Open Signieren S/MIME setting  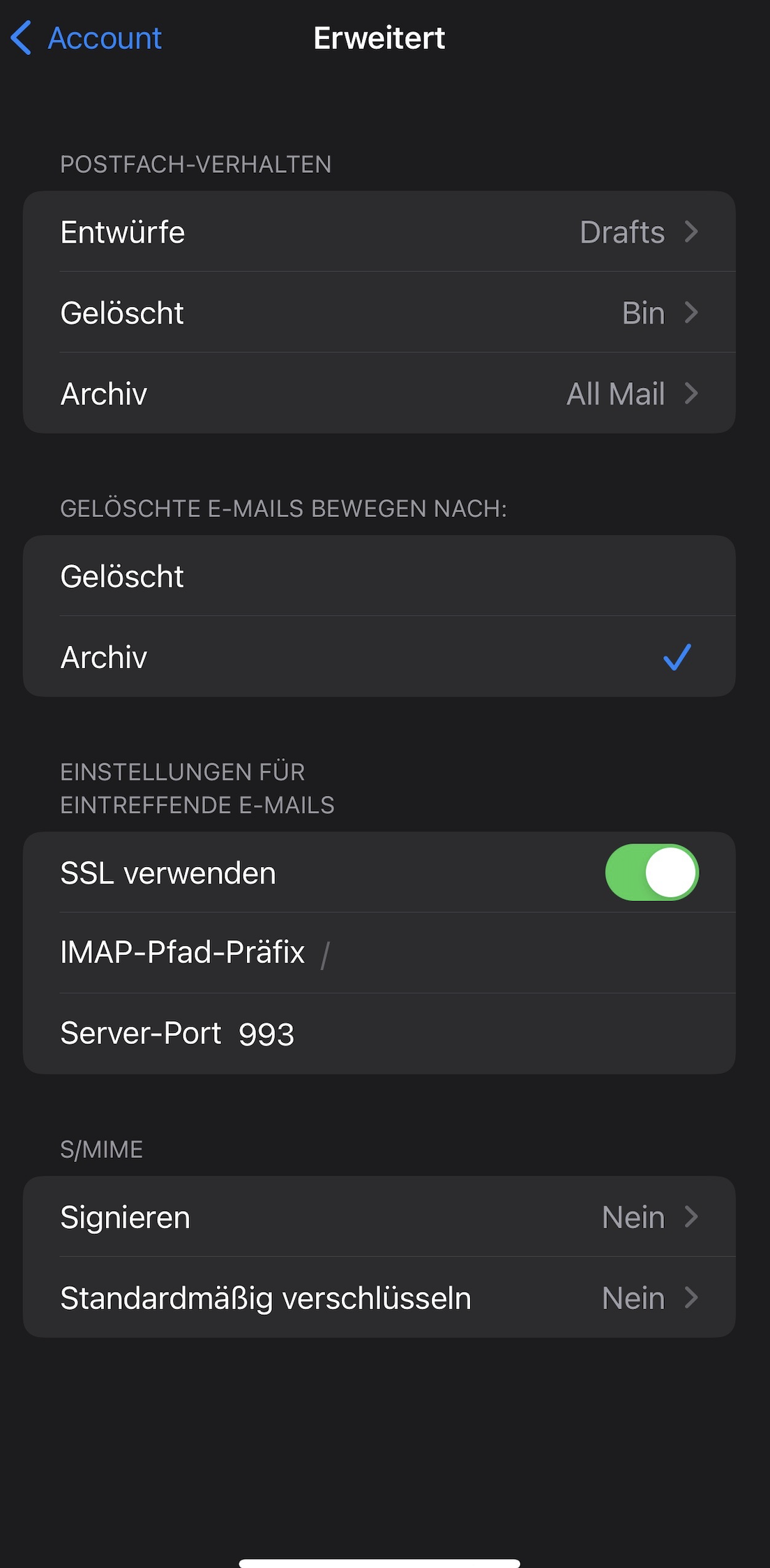[379, 1218]
